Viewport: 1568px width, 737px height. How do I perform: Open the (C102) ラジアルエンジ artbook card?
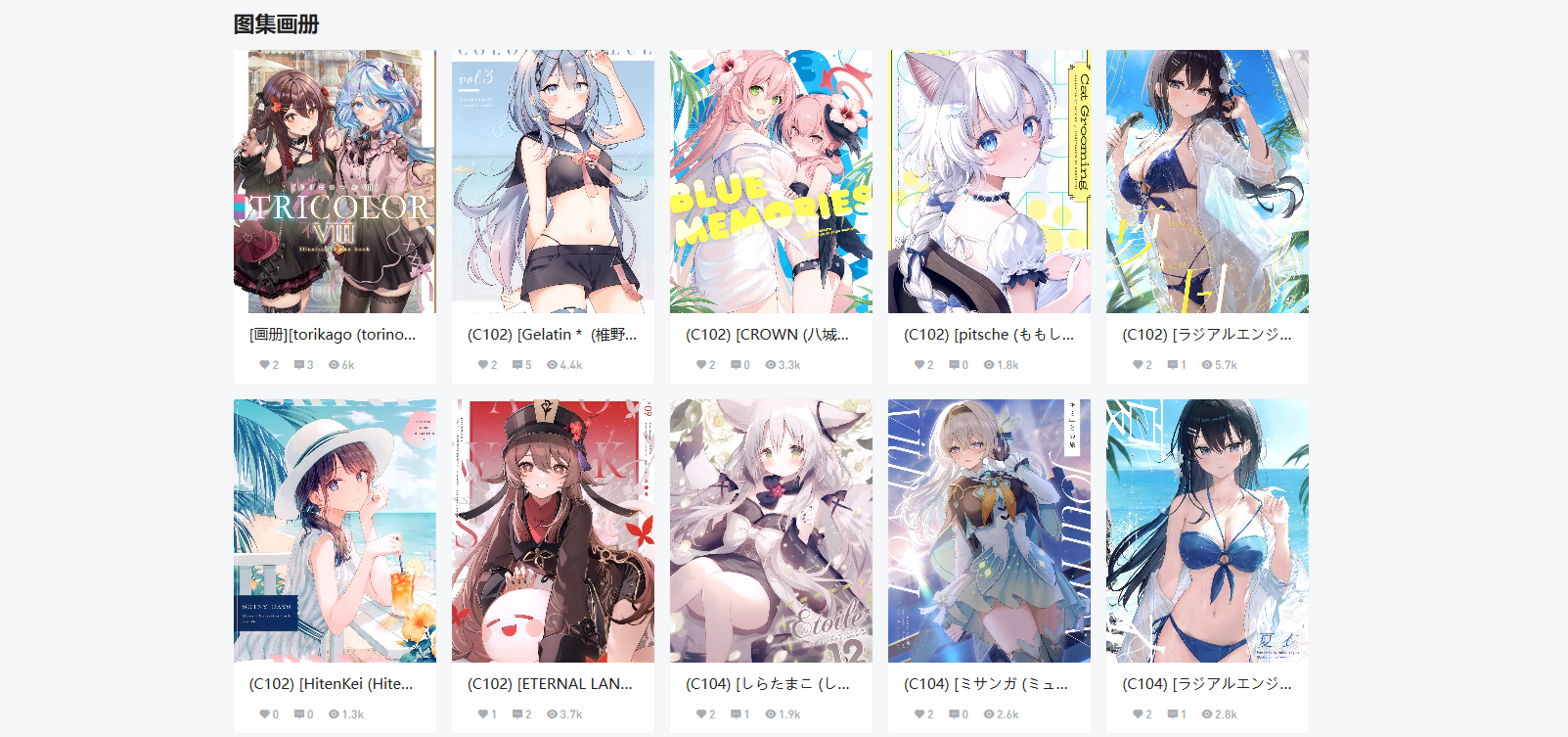coord(1207,182)
